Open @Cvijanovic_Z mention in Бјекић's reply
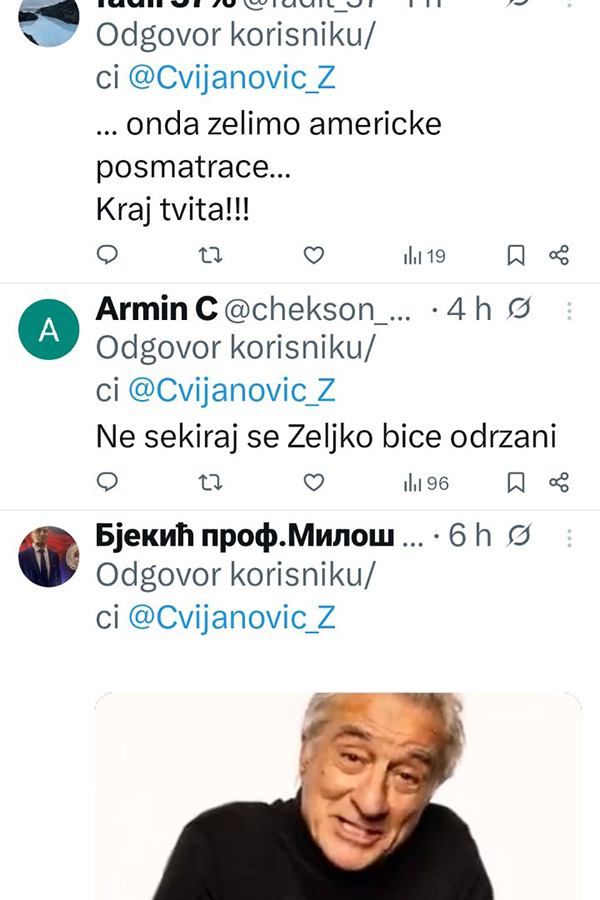 point(232,617)
